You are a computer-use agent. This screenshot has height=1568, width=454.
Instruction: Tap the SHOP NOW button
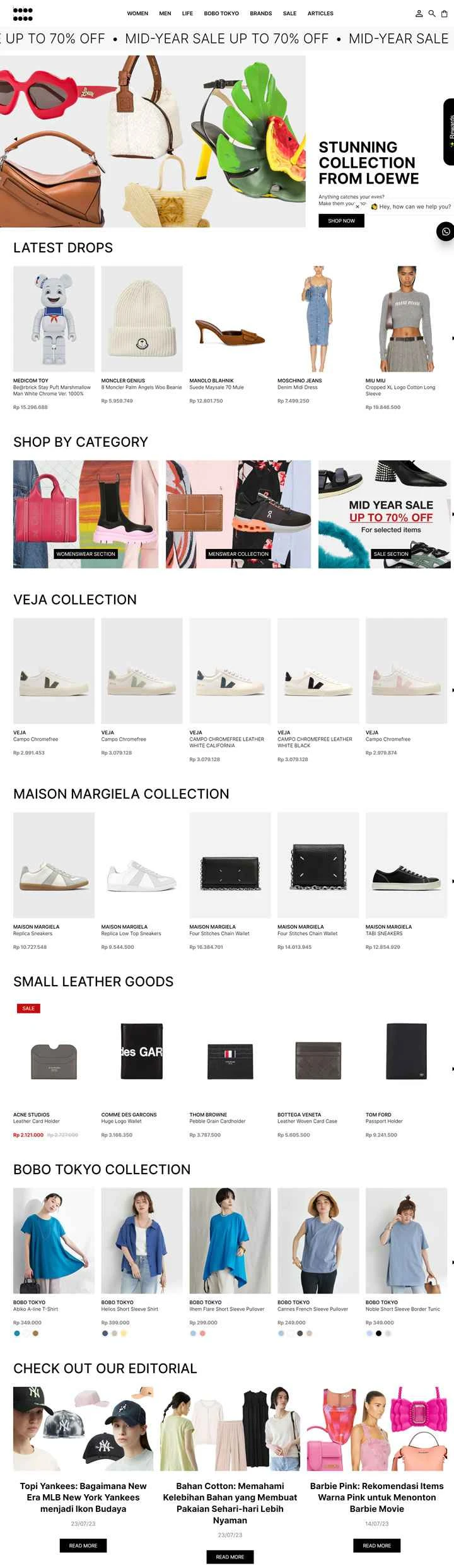(x=341, y=221)
